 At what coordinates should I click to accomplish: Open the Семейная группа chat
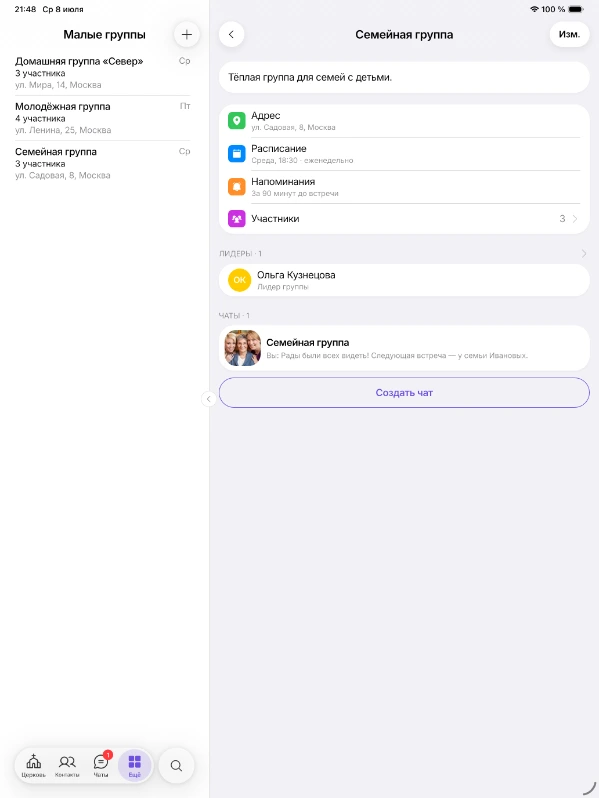404,348
